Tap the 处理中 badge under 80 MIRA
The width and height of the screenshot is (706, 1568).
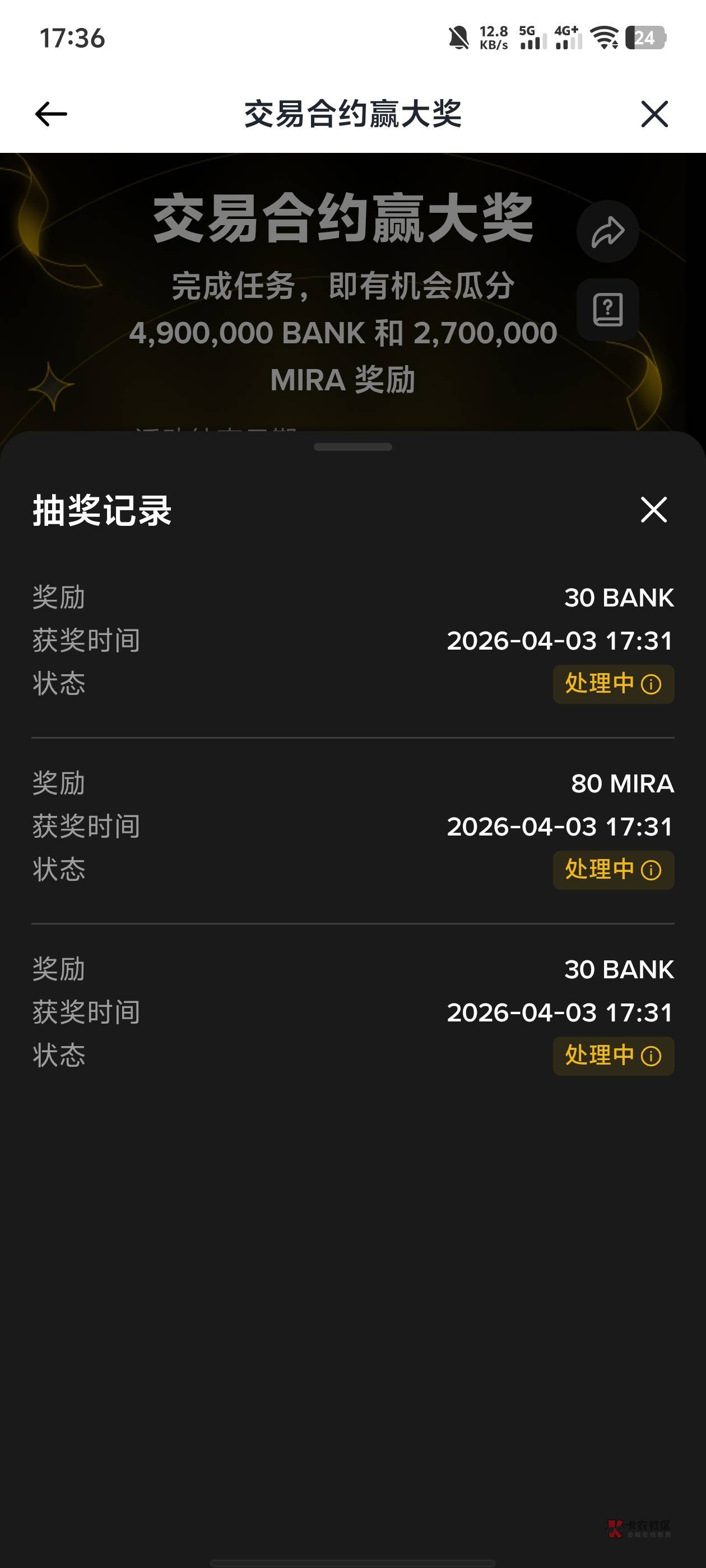tap(614, 870)
